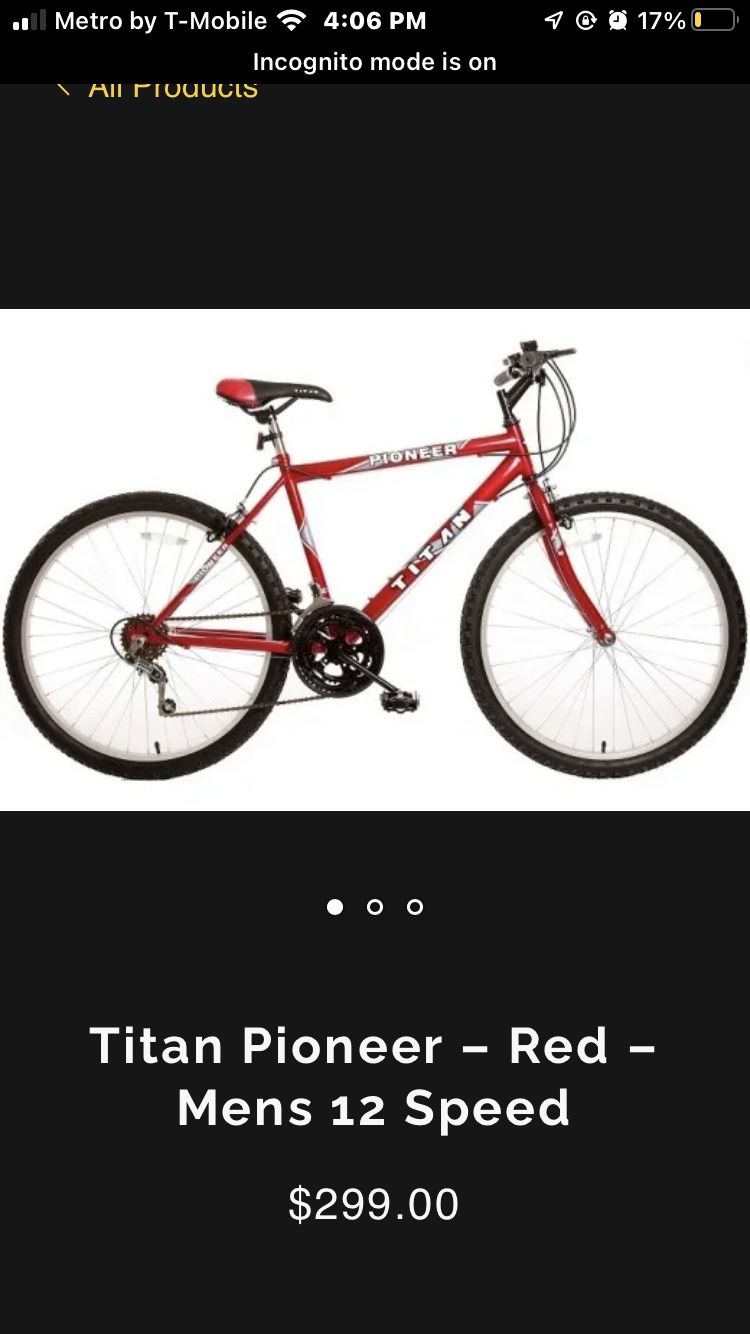Jump to the third product image dot
Viewport: 750px width, 1334px height.
pyautogui.click(x=415, y=907)
